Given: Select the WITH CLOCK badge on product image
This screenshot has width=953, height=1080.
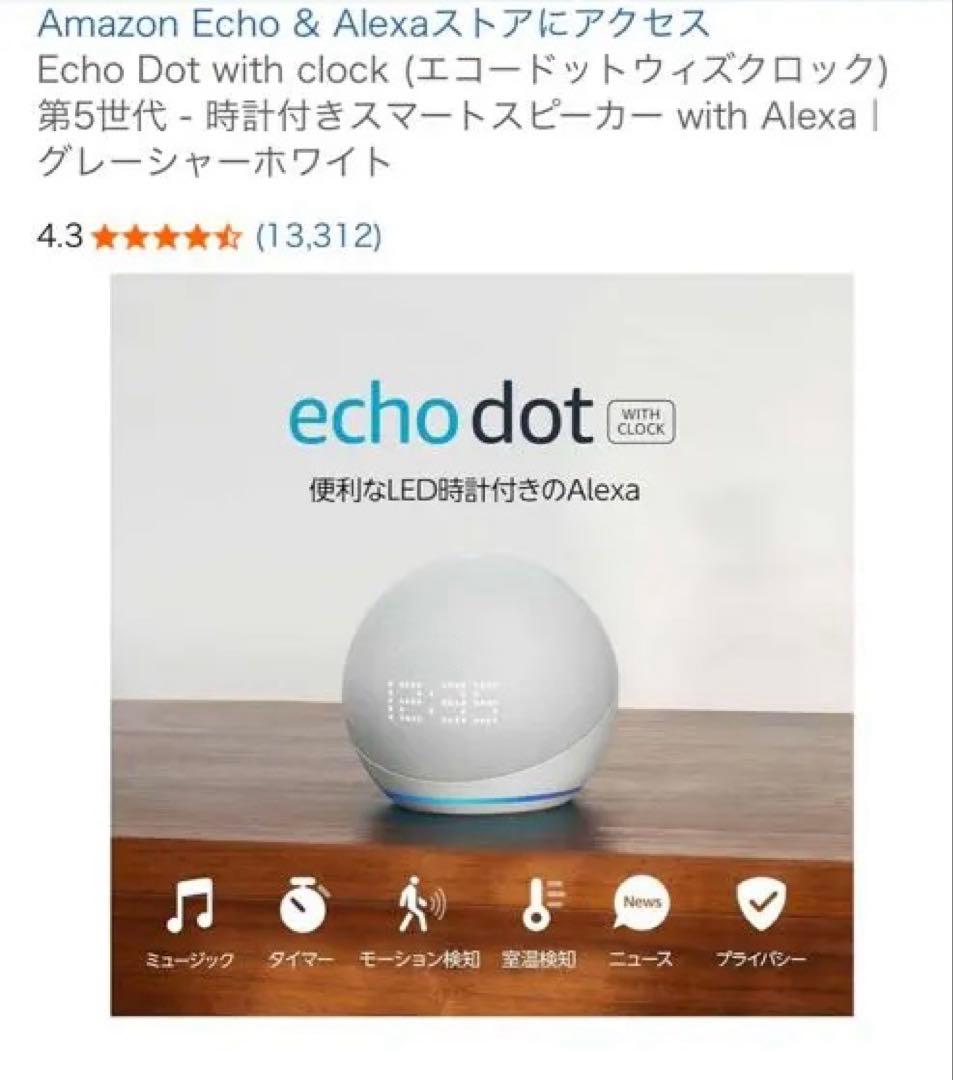Looking at the screenshot, I should (643, 422).
